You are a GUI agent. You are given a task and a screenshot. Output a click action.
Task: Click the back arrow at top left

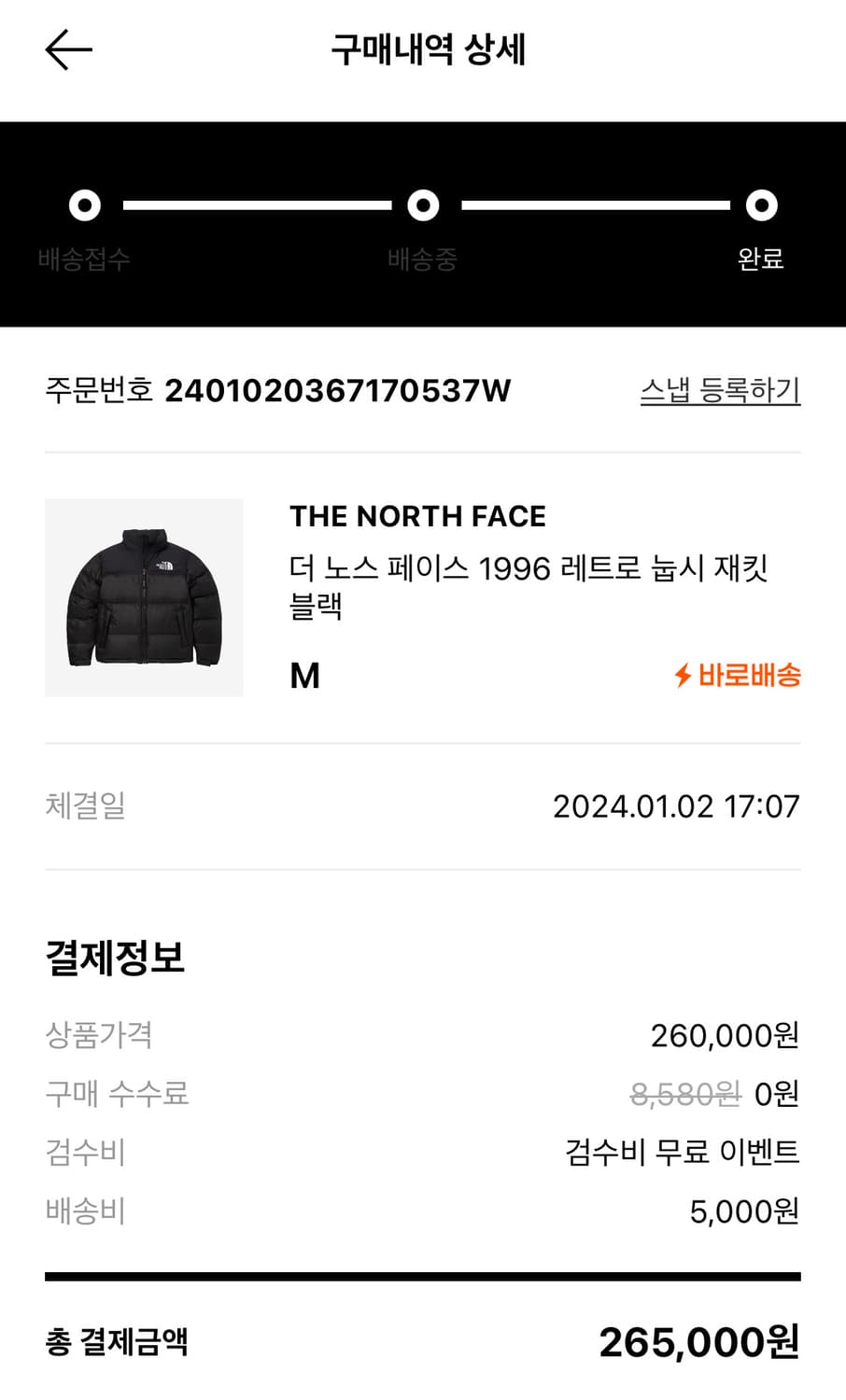(x=65, y=49)
